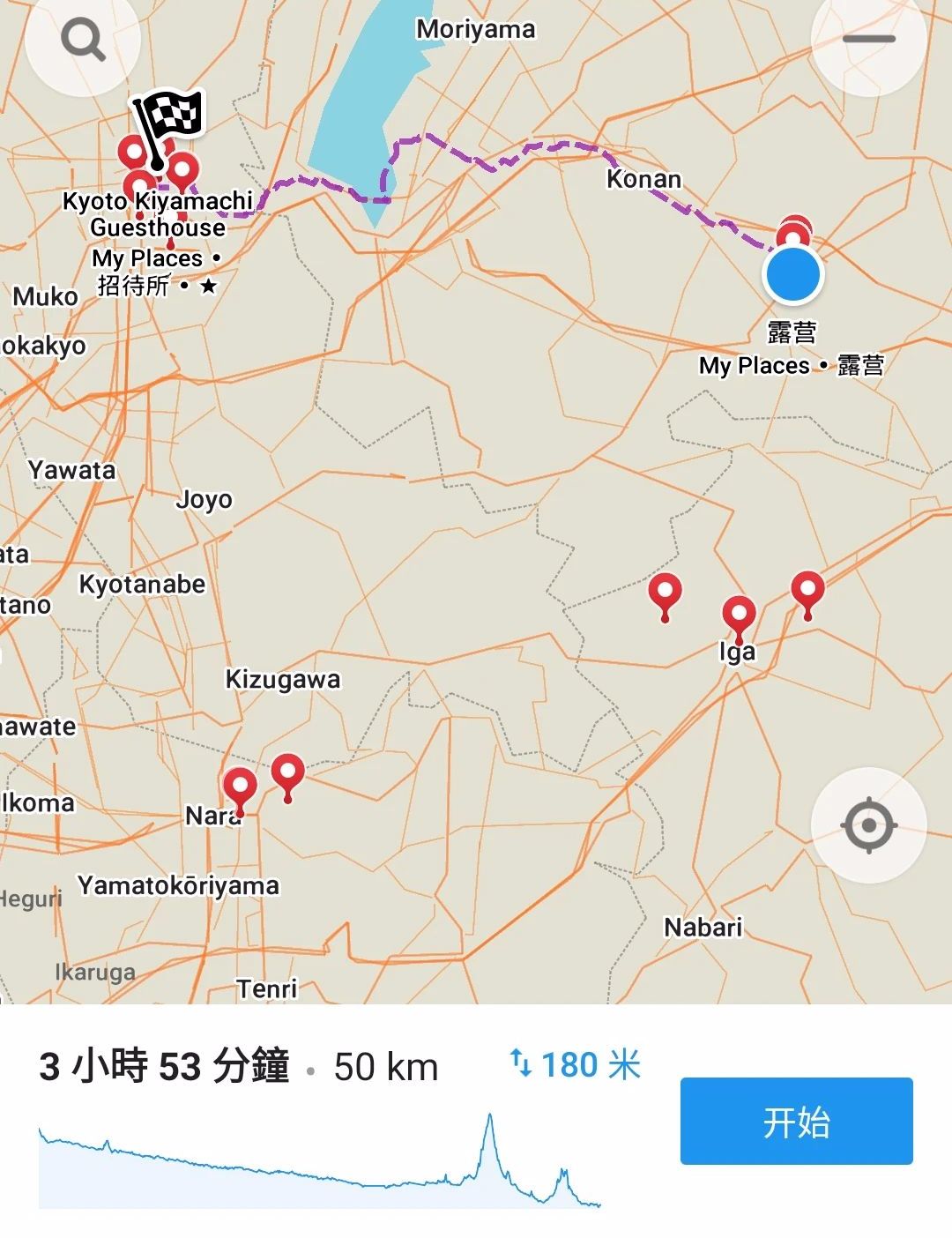Screen dimensions: 952x1238
Task: Open My Places • 露营 entry
Action: tap(792, 363)
